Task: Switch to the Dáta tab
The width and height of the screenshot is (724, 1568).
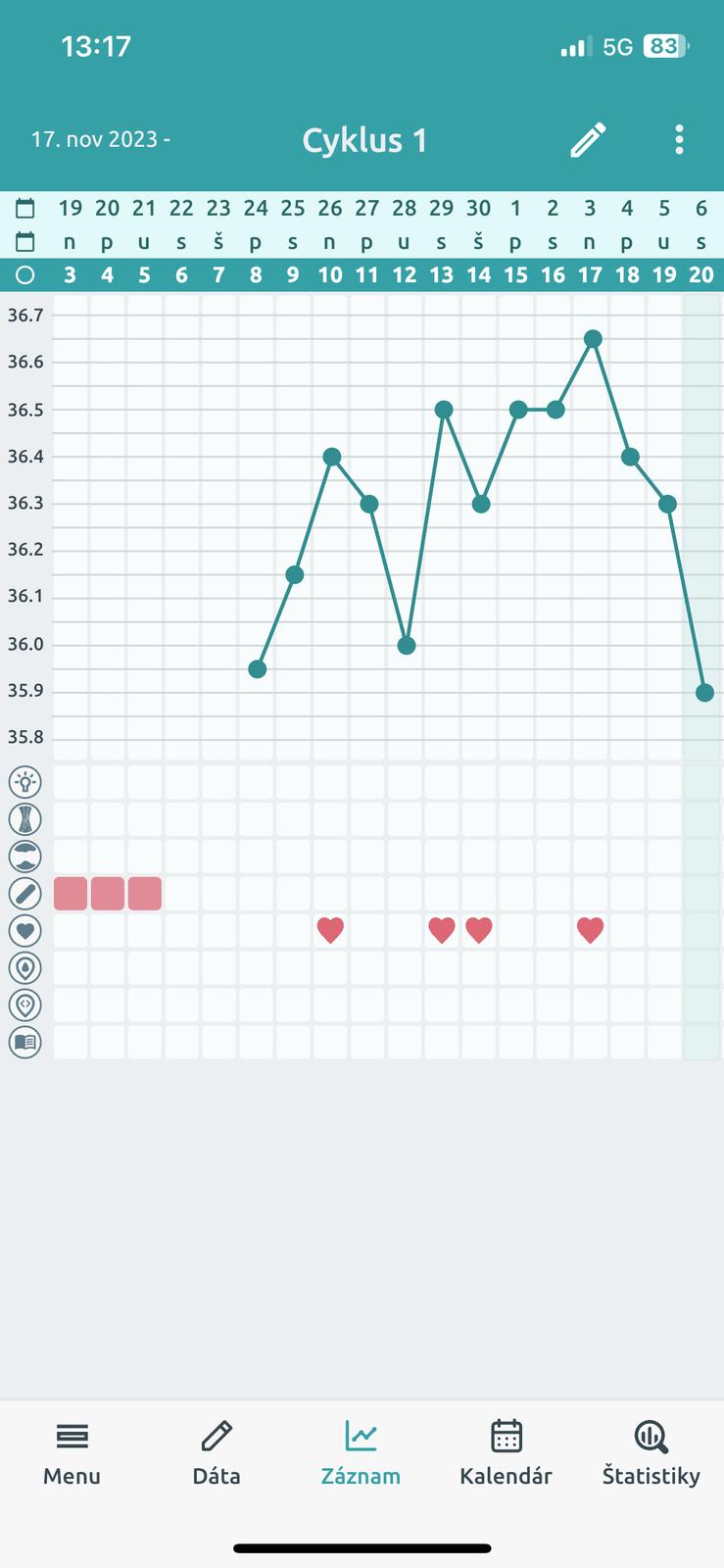Action: 217,1453
